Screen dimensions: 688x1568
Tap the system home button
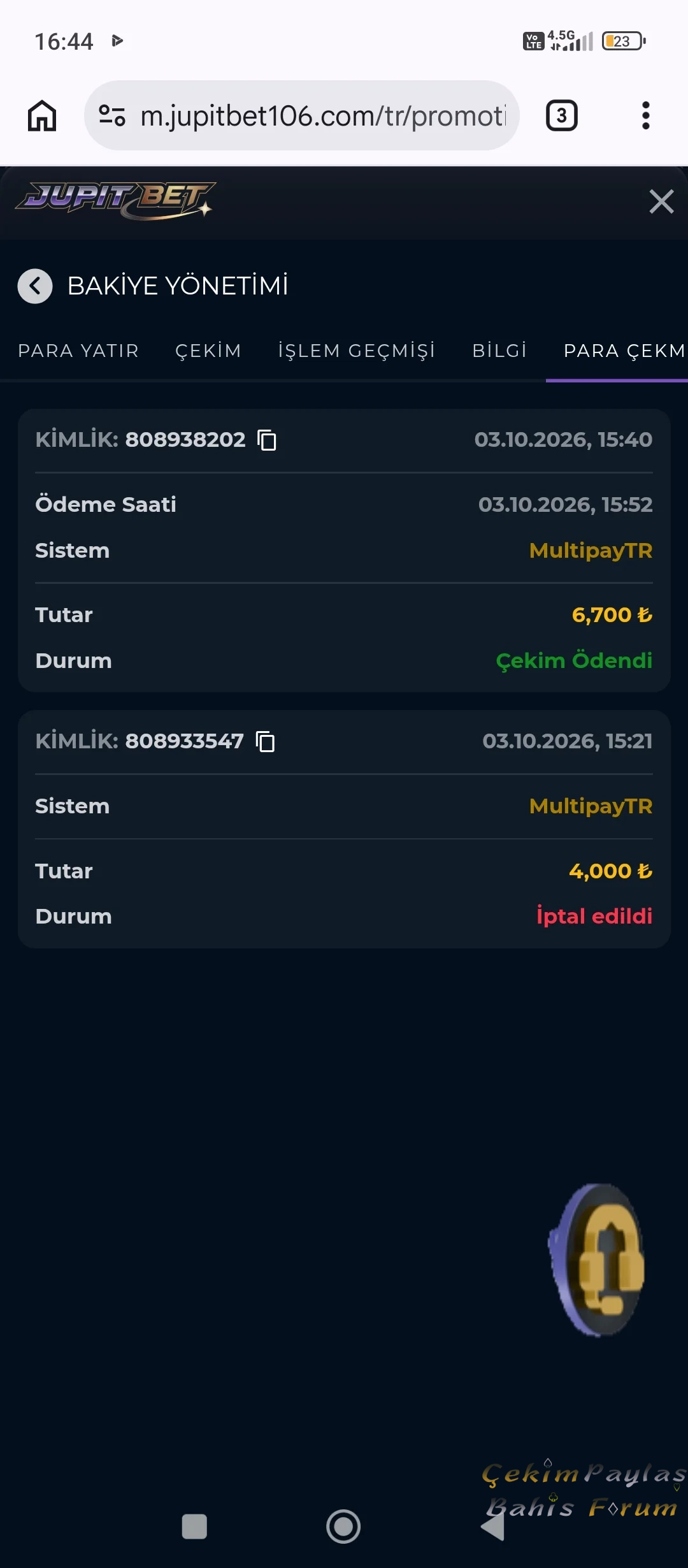click(343, 1527)
